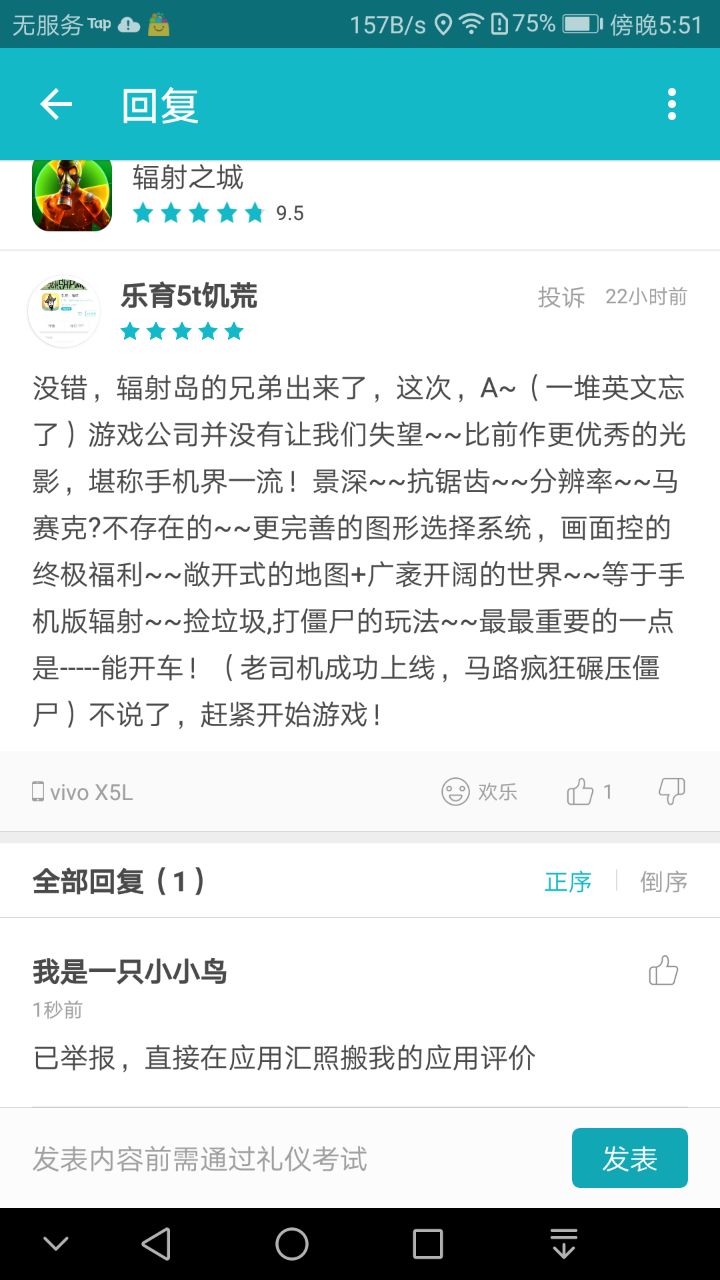Open the overflow menu
Image resolution: width=720 pixels, height=1280 pixels.
[x=671, y=104]
